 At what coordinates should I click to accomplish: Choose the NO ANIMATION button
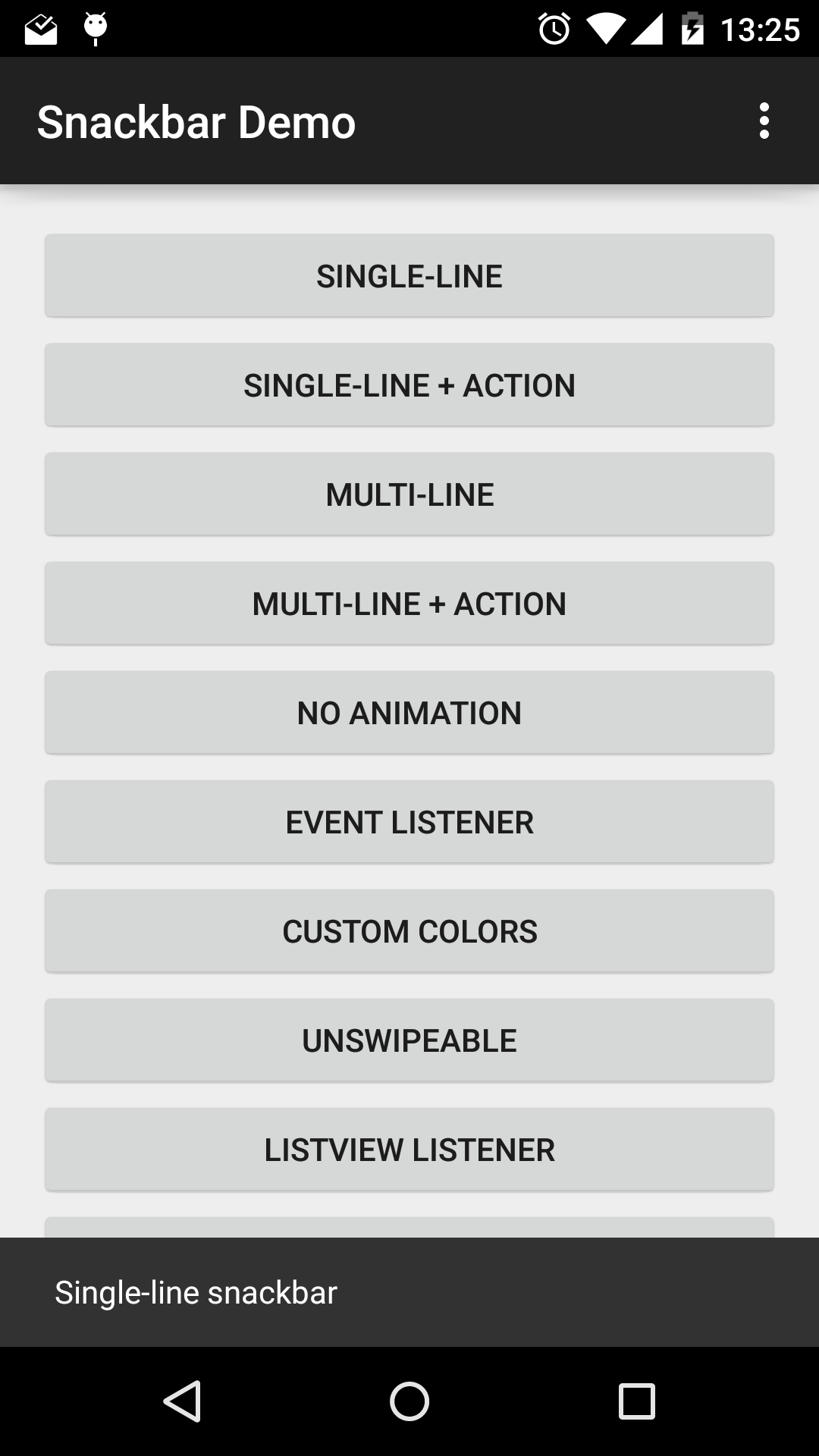click(x=409, y=713)
